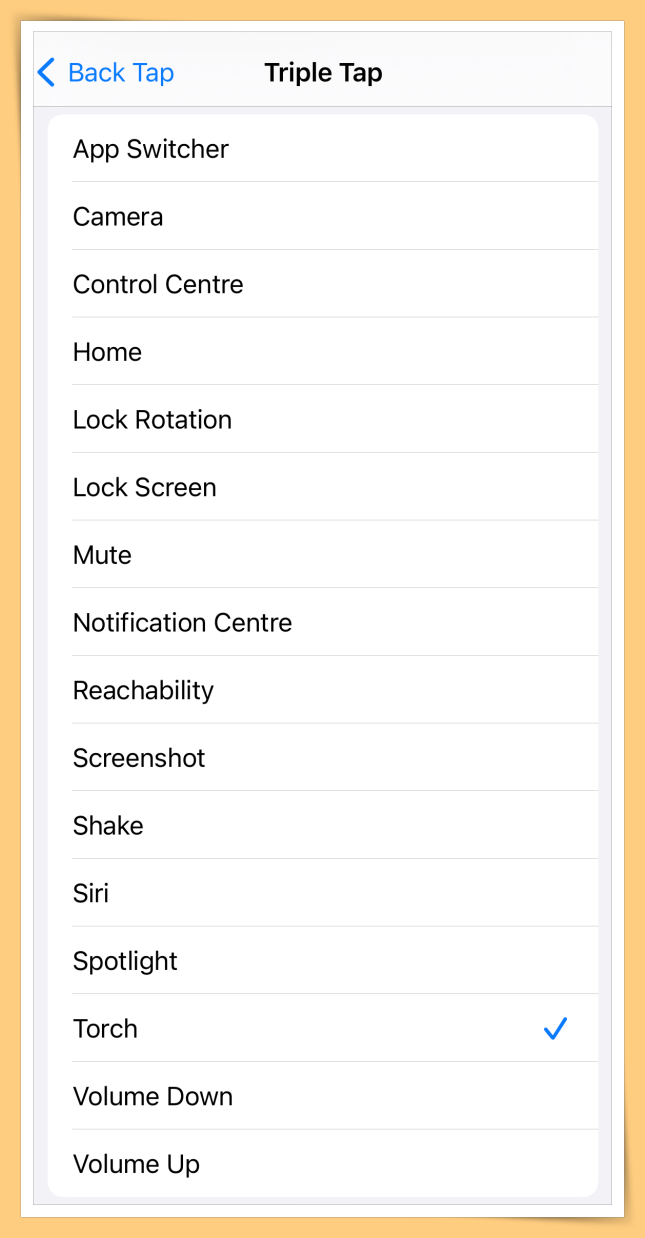Choose the Camera option
This screenshot has width=645, height=1238.
(323, 216)
